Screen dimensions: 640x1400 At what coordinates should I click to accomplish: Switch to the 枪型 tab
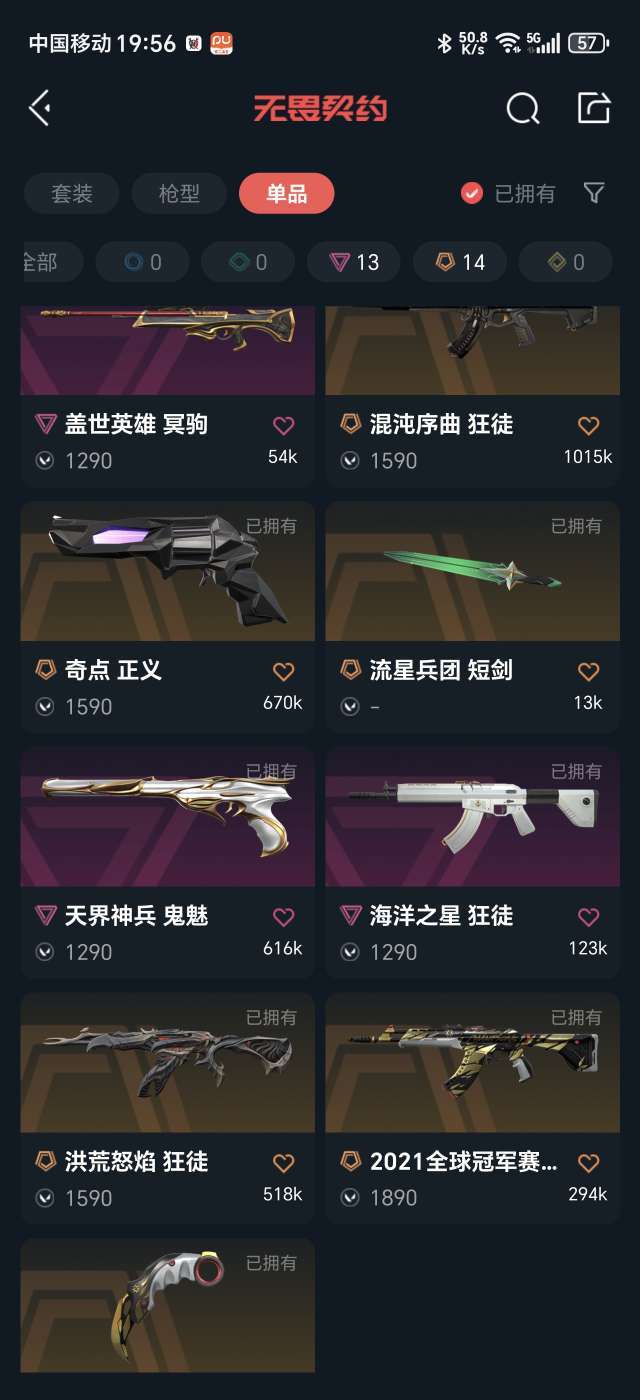(x=179, y=193)
